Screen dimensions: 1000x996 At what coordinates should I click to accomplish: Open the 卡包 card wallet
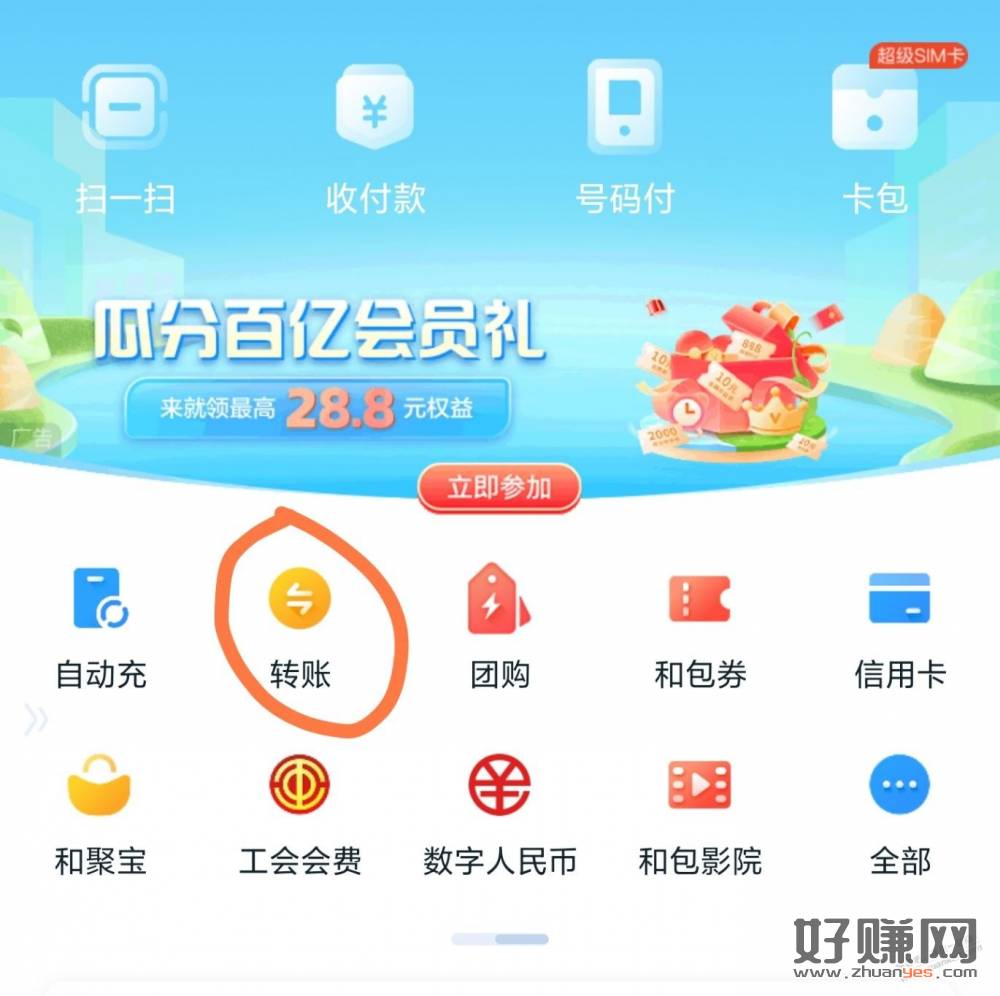tap(874, 140)
